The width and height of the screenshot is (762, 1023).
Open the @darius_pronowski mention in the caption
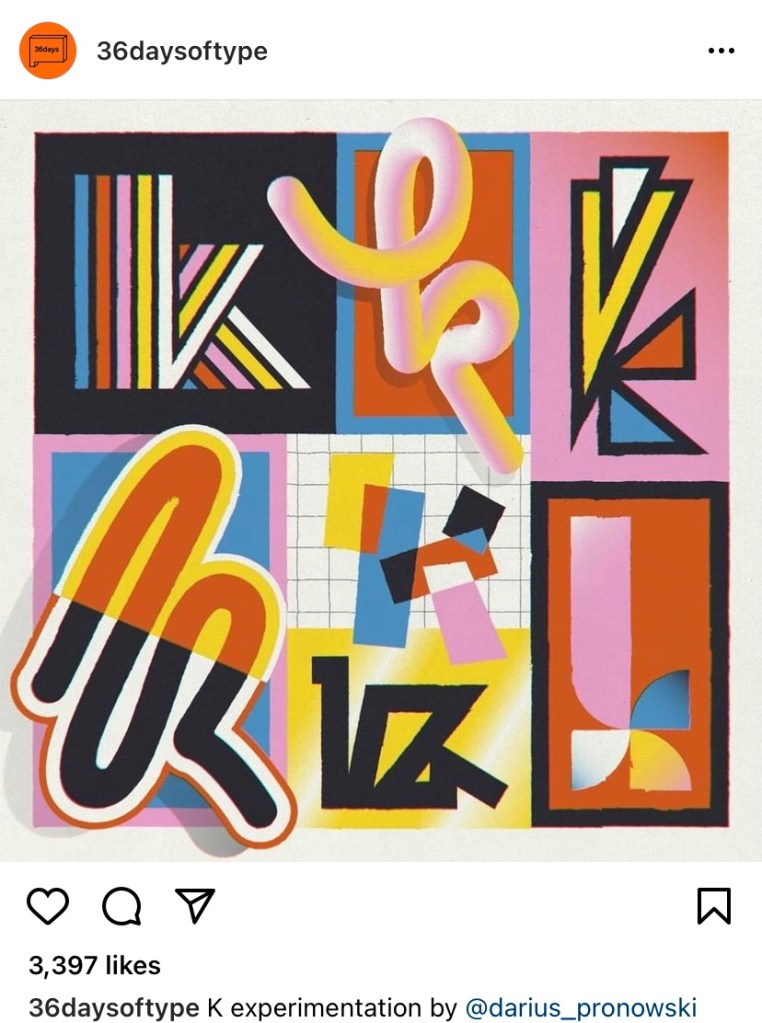click(581, 1006)
